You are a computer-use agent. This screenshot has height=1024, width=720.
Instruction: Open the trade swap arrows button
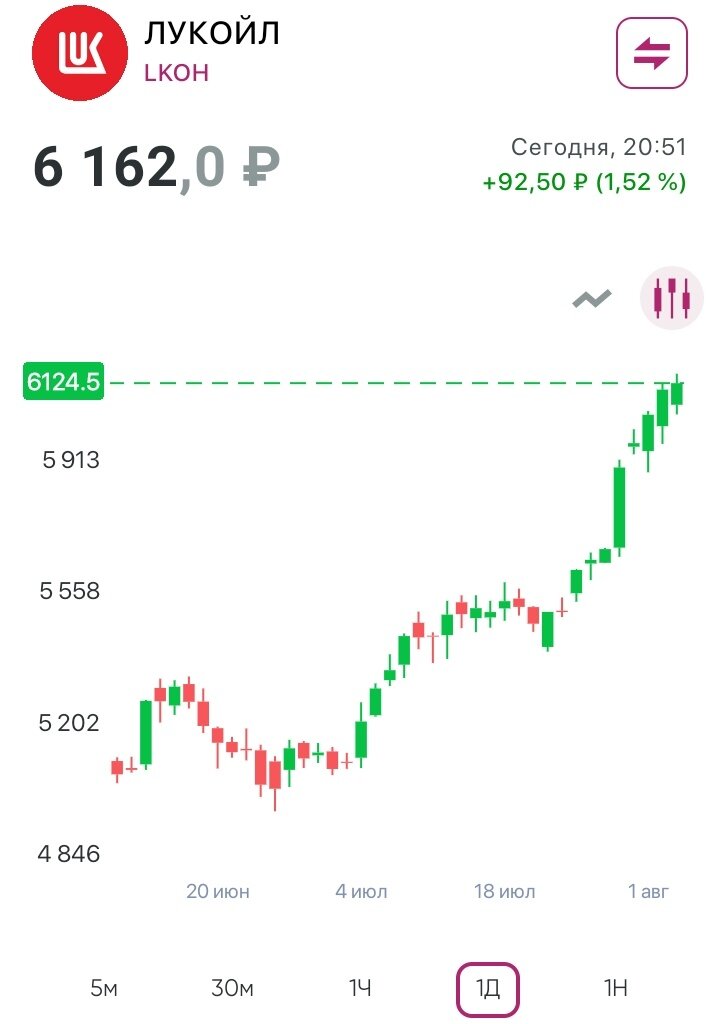point(652,53)
